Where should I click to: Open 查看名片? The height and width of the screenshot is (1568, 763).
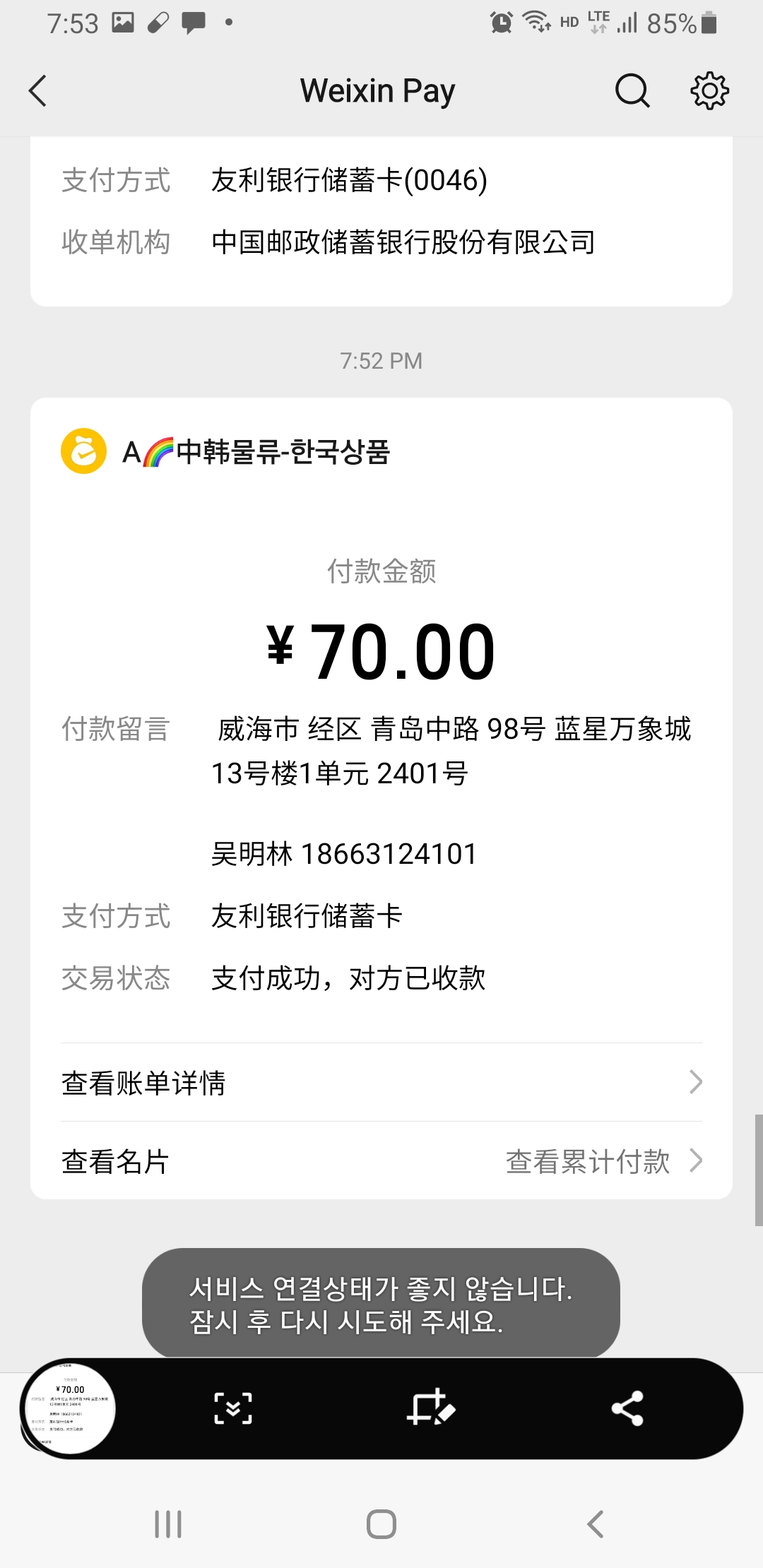click(x=115, y=1161)
